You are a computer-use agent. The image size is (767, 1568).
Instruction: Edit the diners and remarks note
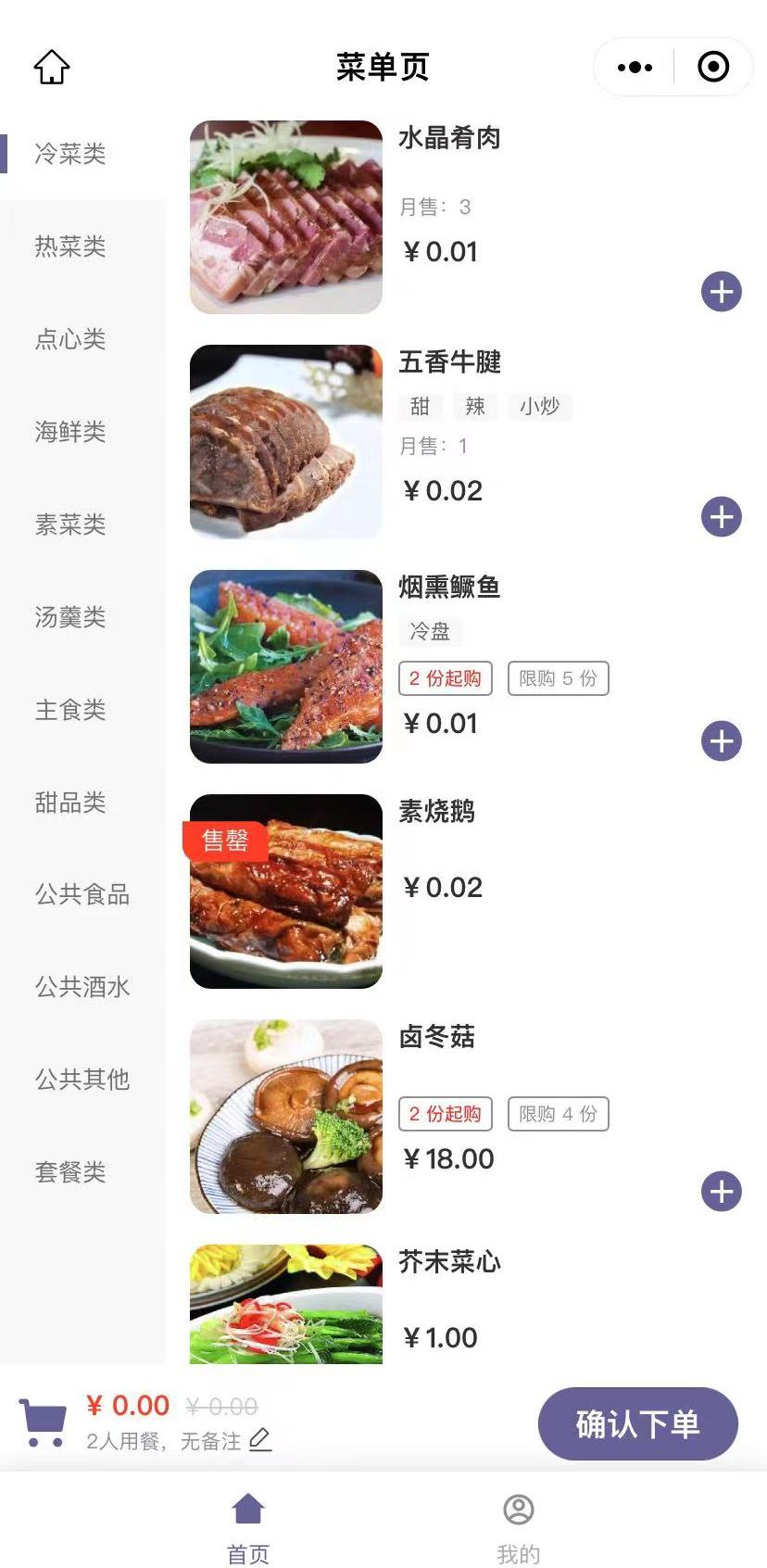pos(260,1440)
